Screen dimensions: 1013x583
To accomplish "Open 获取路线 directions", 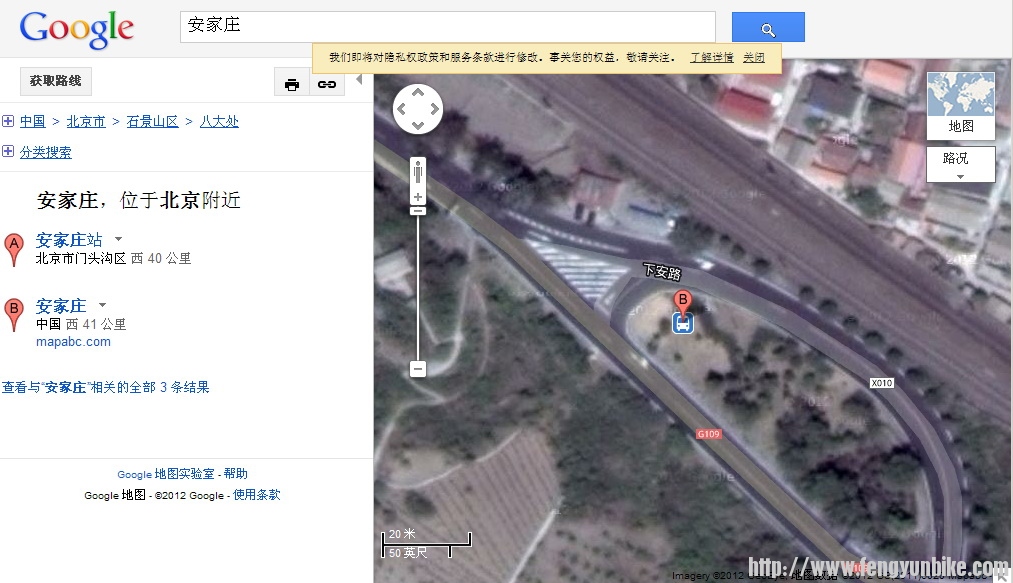I will pyautogui.click(x=55, y=81).
